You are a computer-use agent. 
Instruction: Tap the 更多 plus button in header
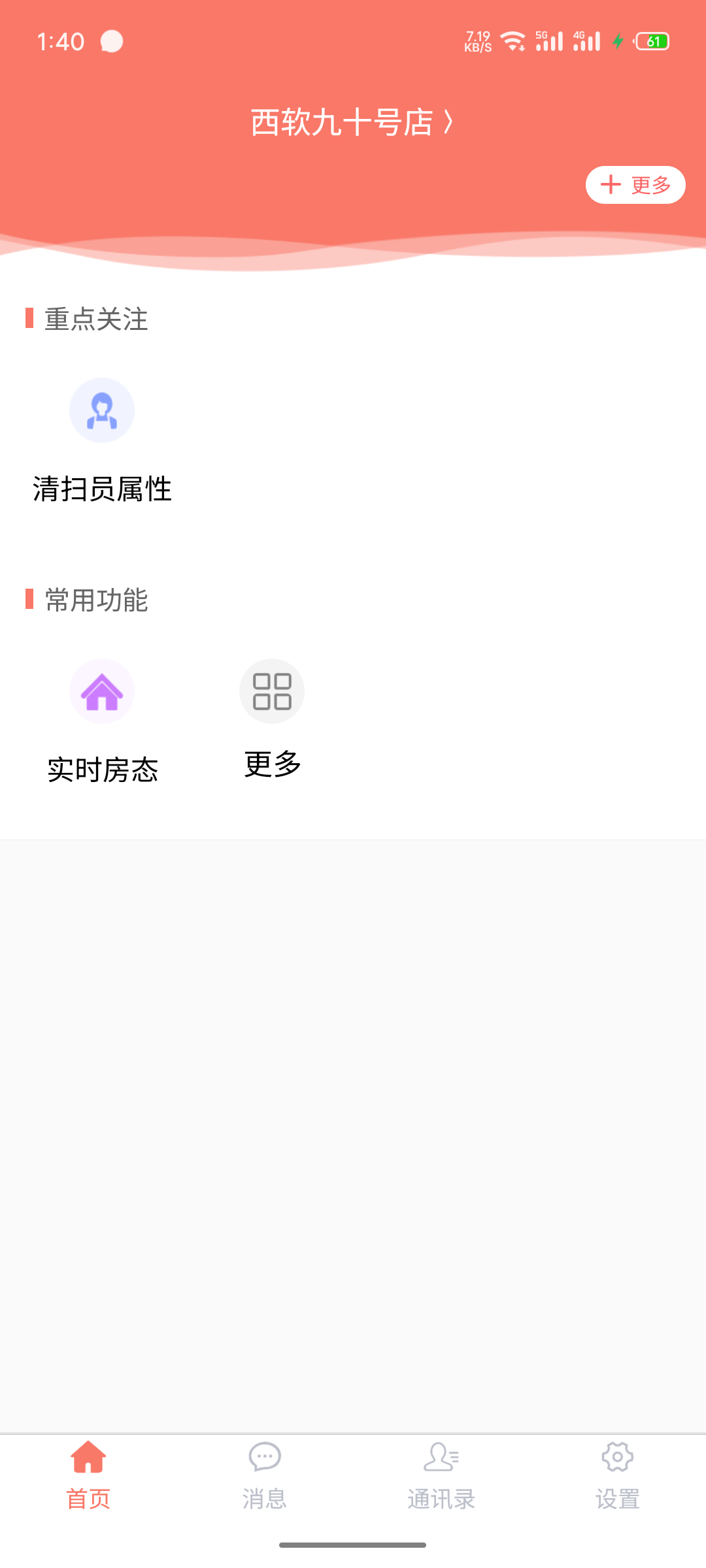635,185
